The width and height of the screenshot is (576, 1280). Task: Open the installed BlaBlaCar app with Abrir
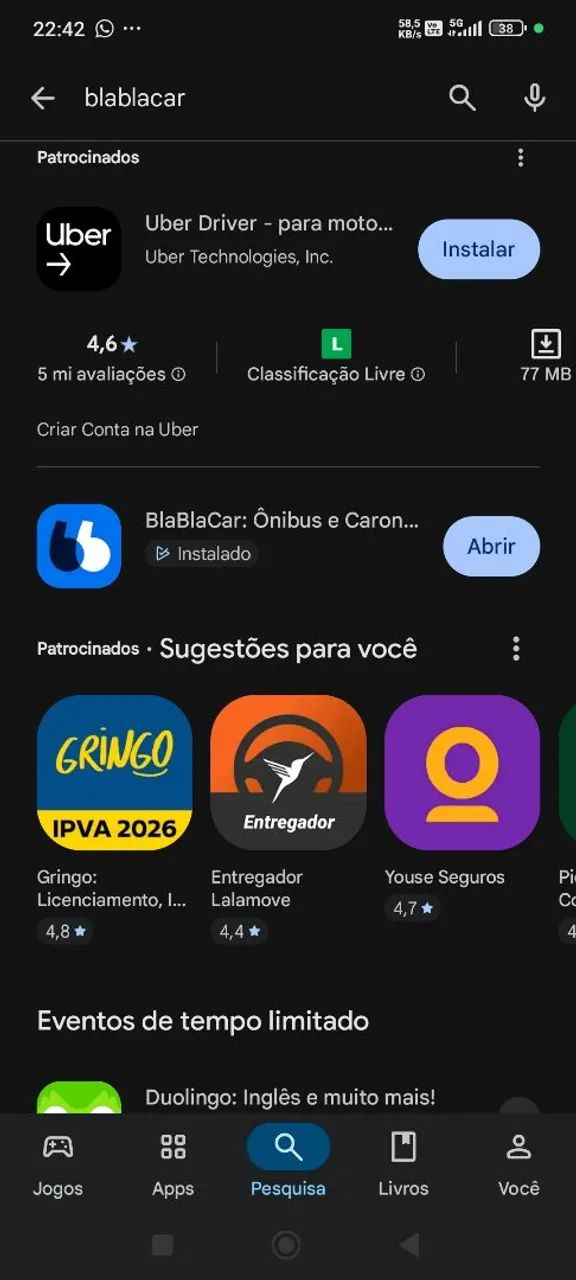click(491, 546)
